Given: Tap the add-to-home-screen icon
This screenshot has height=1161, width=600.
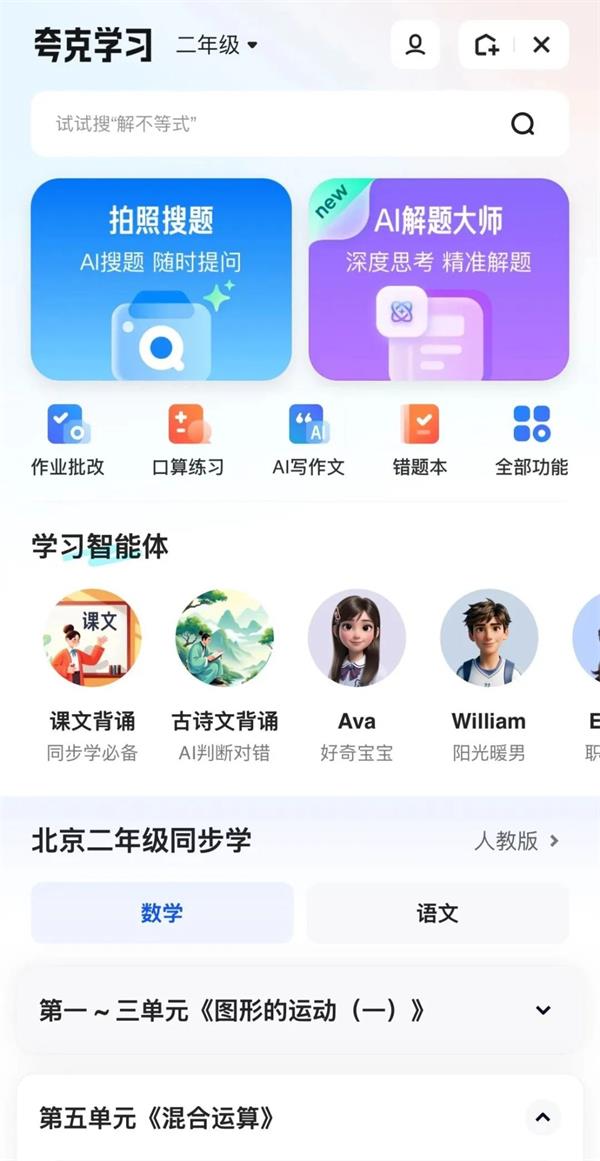Looking at the screenshot, I should [487, 45].
